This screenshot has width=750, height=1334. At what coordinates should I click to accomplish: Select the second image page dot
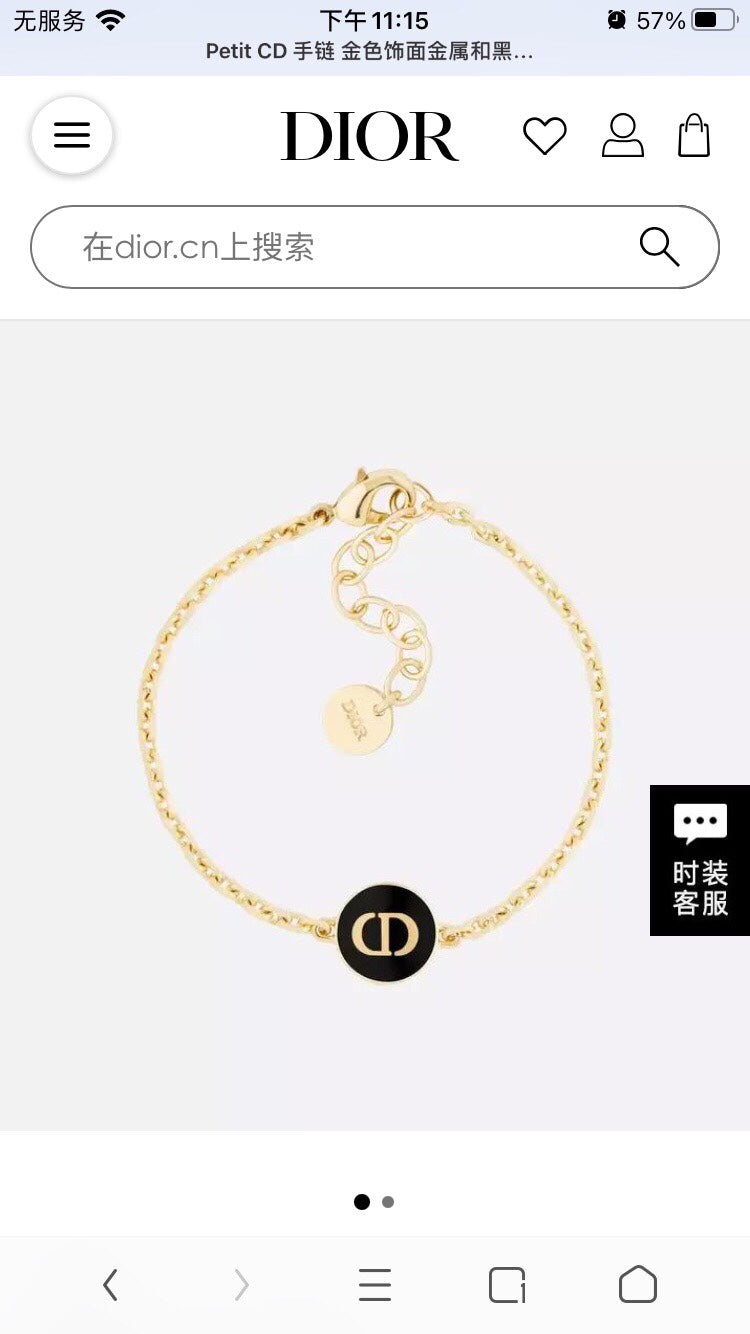click(388, 1202)
